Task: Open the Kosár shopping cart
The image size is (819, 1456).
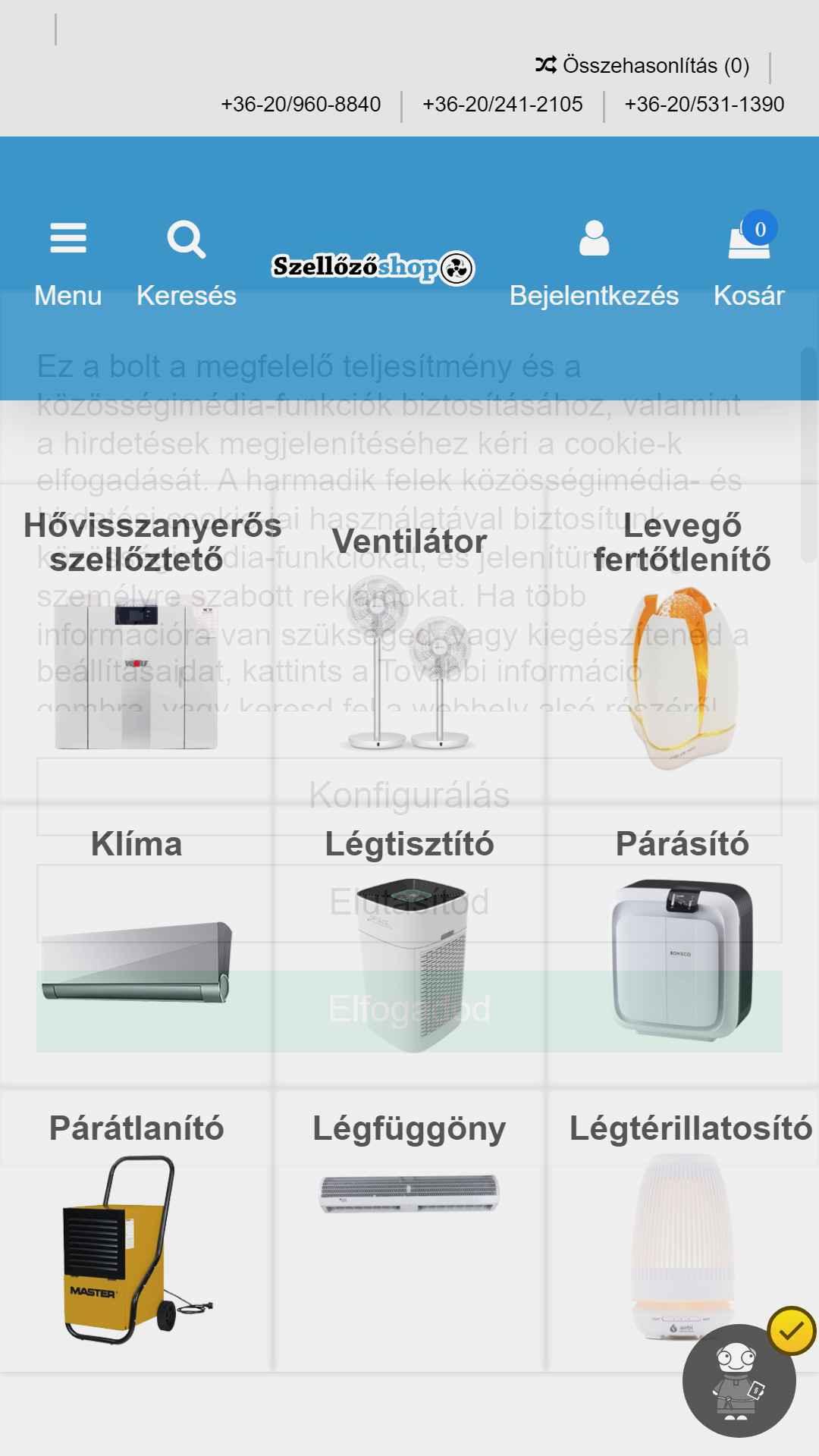Action: click(749, 262)
